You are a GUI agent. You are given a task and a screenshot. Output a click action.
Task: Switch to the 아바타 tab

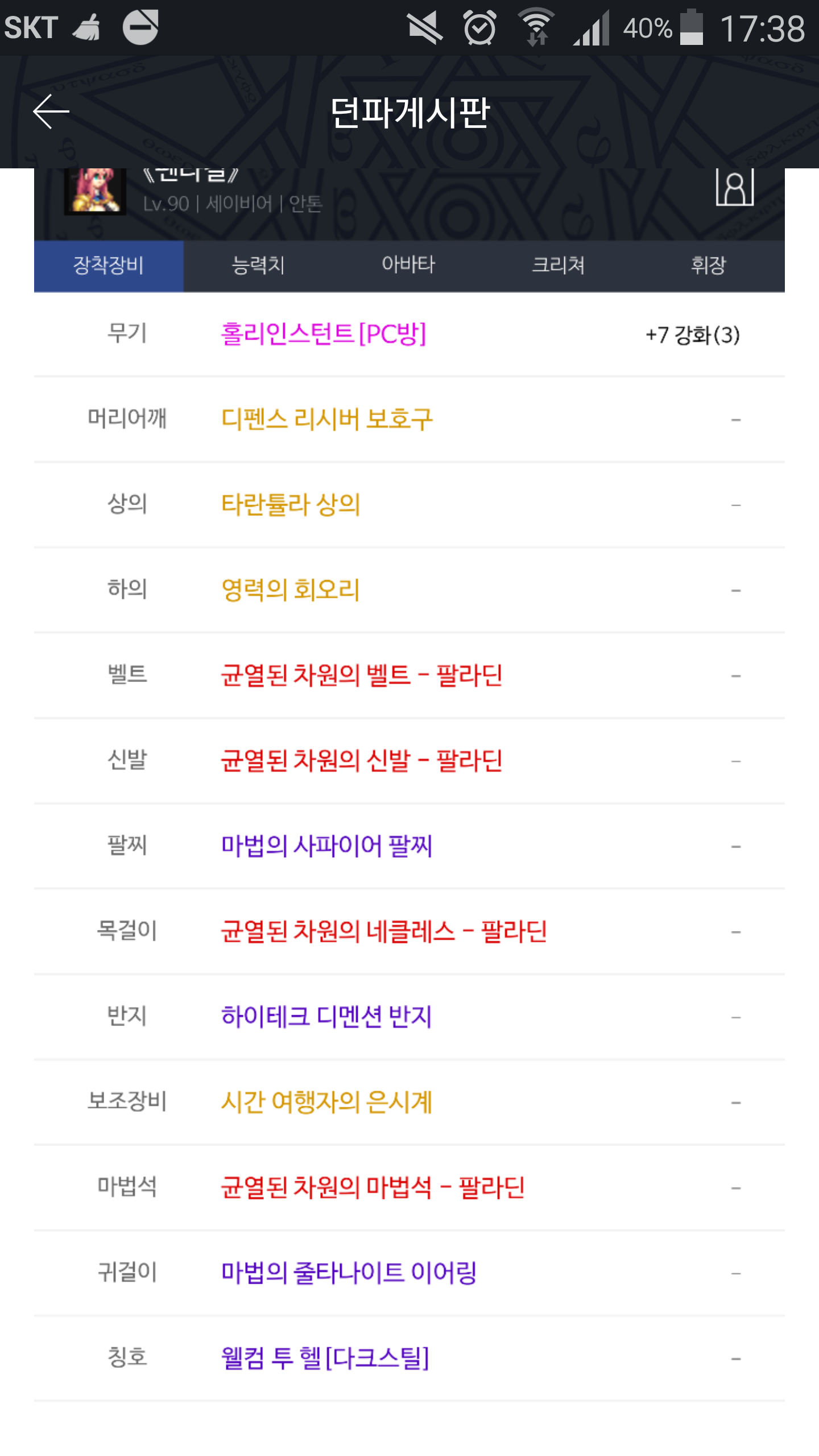[408, 265]
